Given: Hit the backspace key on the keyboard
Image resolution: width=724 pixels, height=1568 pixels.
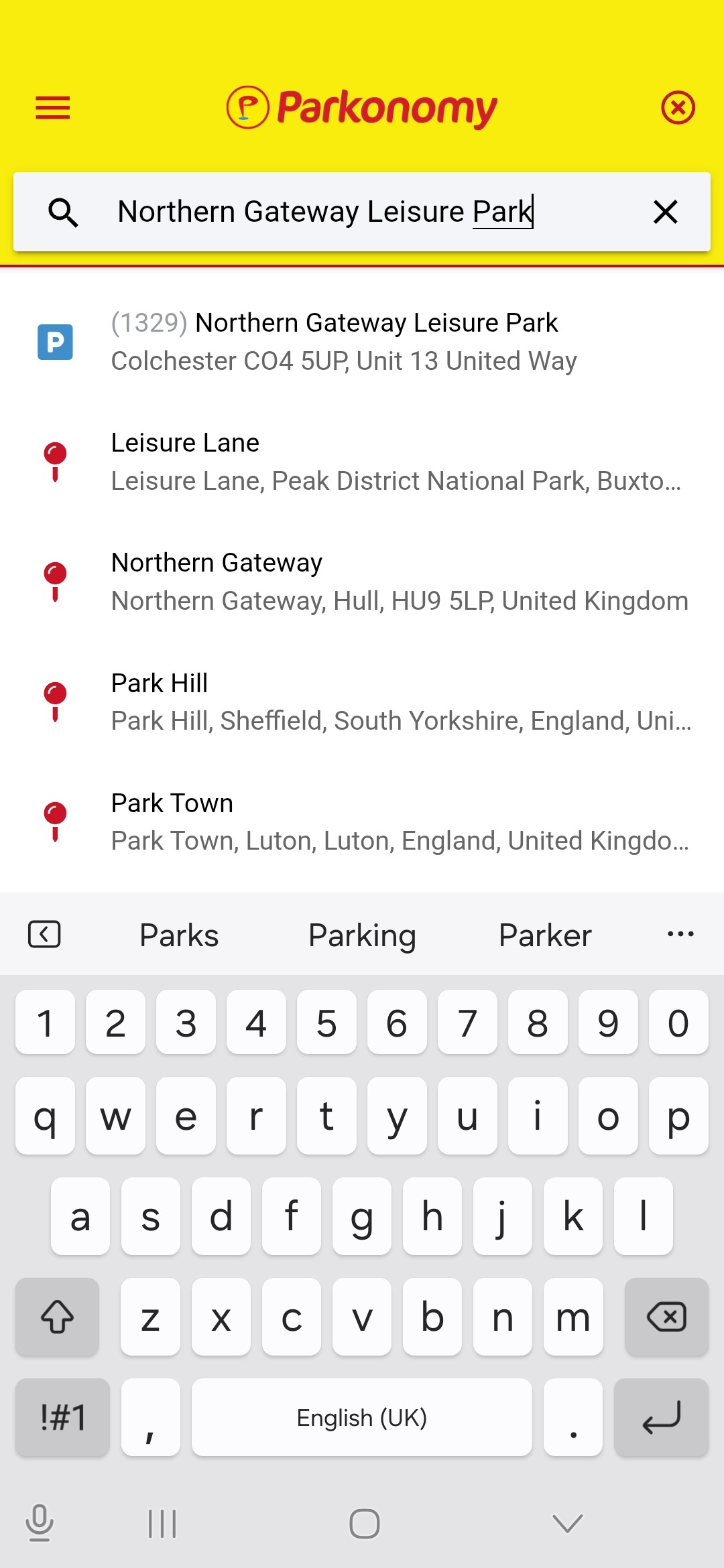Looking at the screenshot, I should coord(666,1317).
